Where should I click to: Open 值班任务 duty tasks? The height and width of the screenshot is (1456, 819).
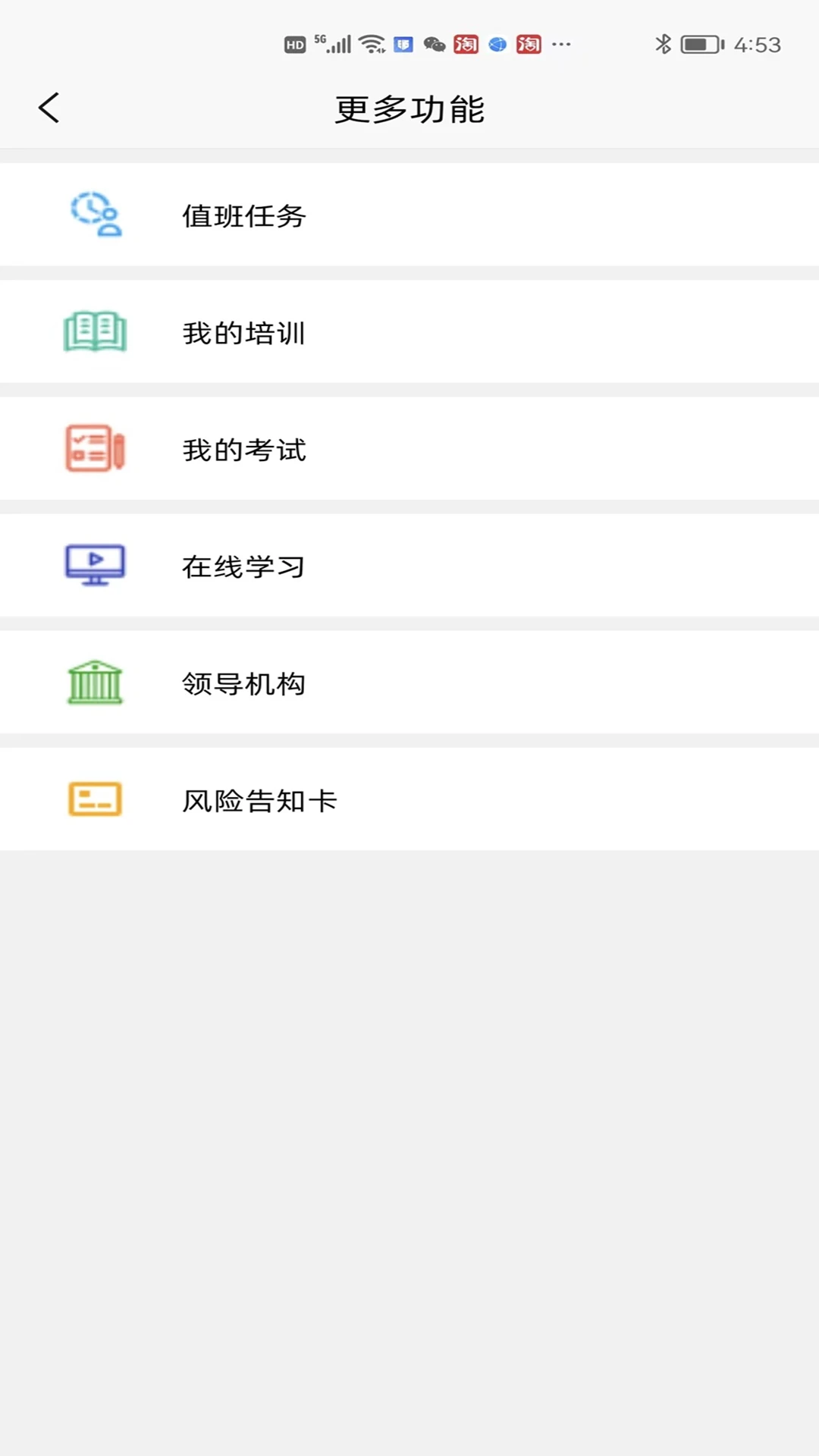pos(243,216)
